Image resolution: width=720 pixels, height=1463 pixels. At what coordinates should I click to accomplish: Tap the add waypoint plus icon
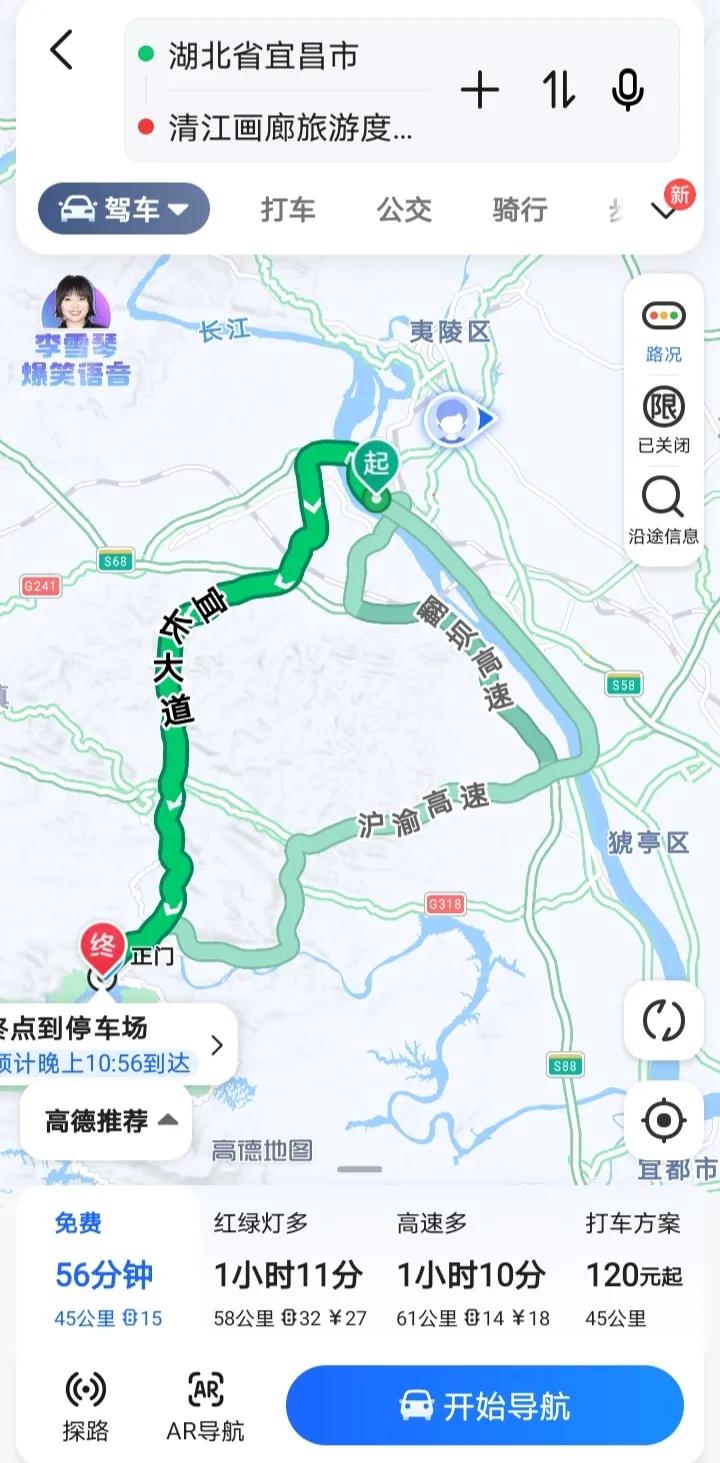(481, 89)
